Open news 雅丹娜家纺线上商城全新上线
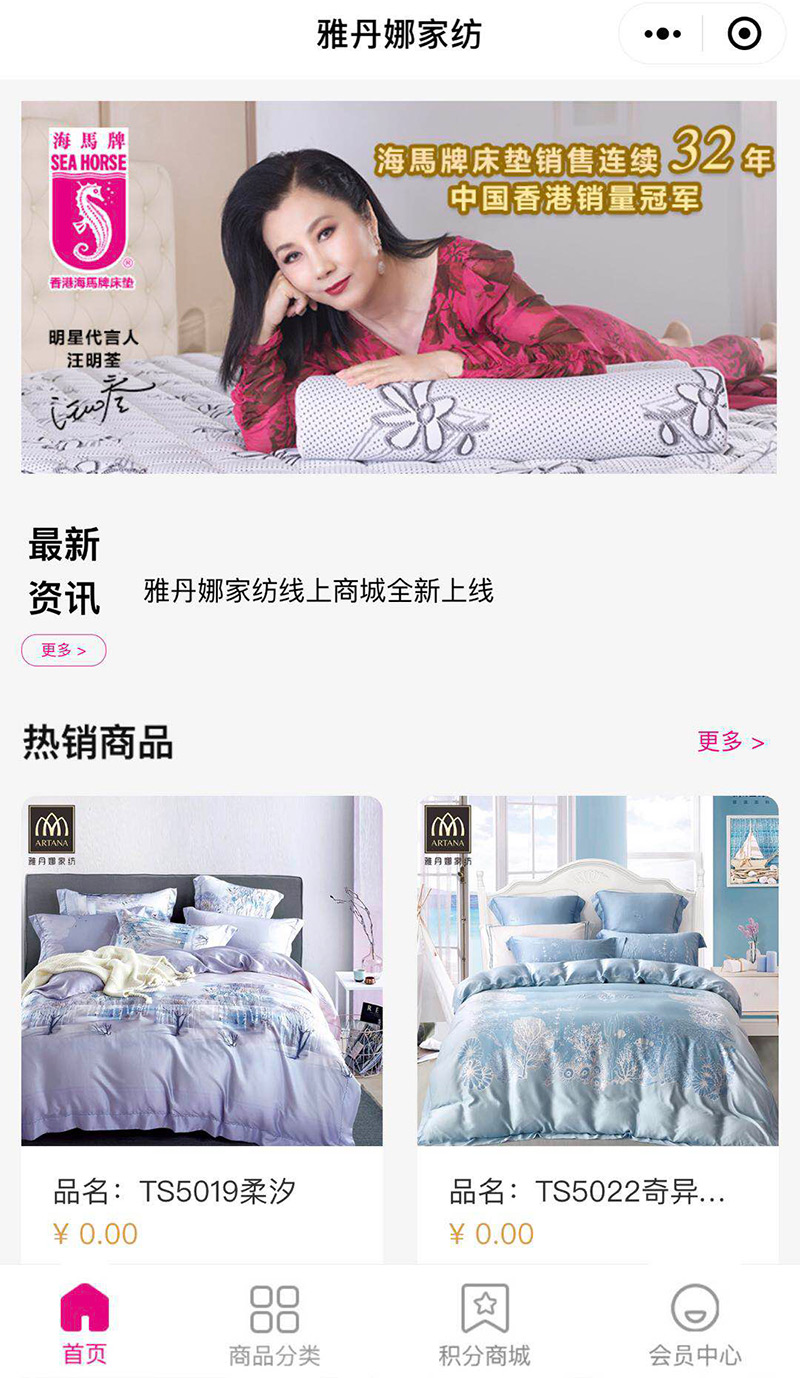800x1378 pixels. [319, 591]
